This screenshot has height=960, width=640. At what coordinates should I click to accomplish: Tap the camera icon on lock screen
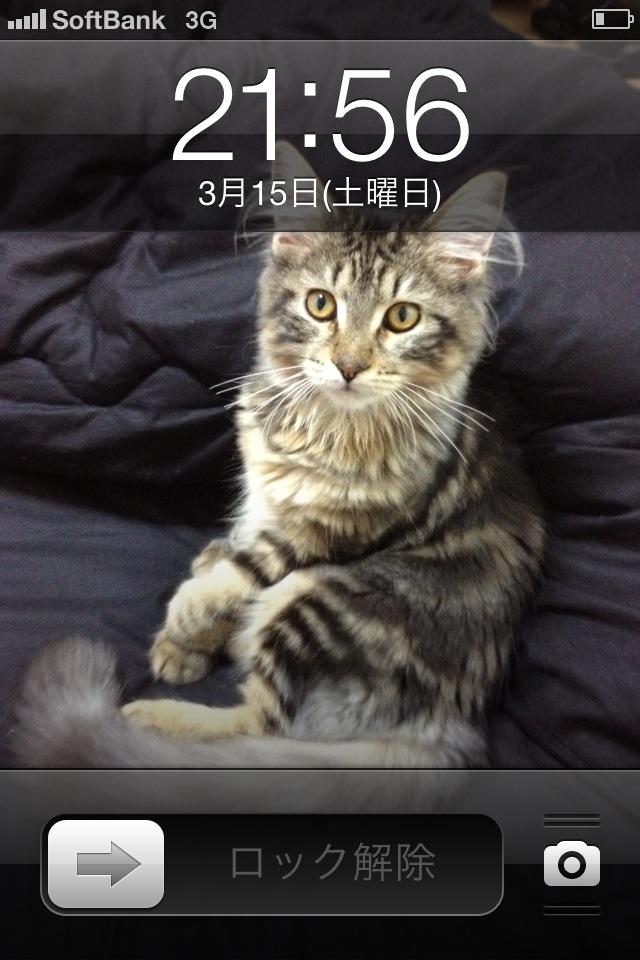click(572, 864)
